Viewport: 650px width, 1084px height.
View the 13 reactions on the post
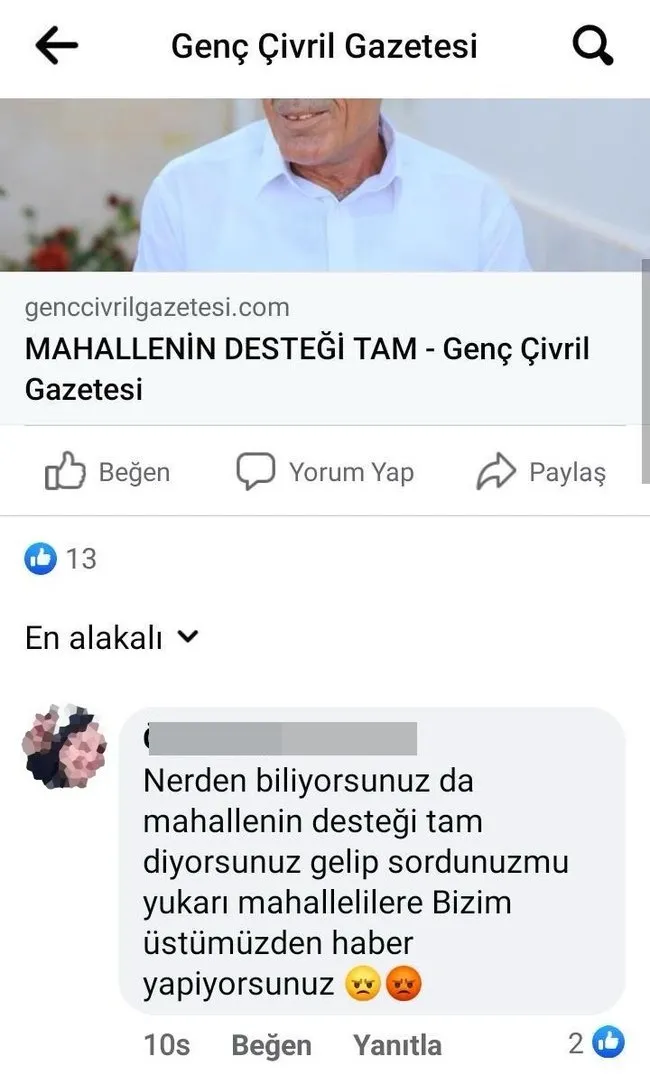[x=61, y=559]
